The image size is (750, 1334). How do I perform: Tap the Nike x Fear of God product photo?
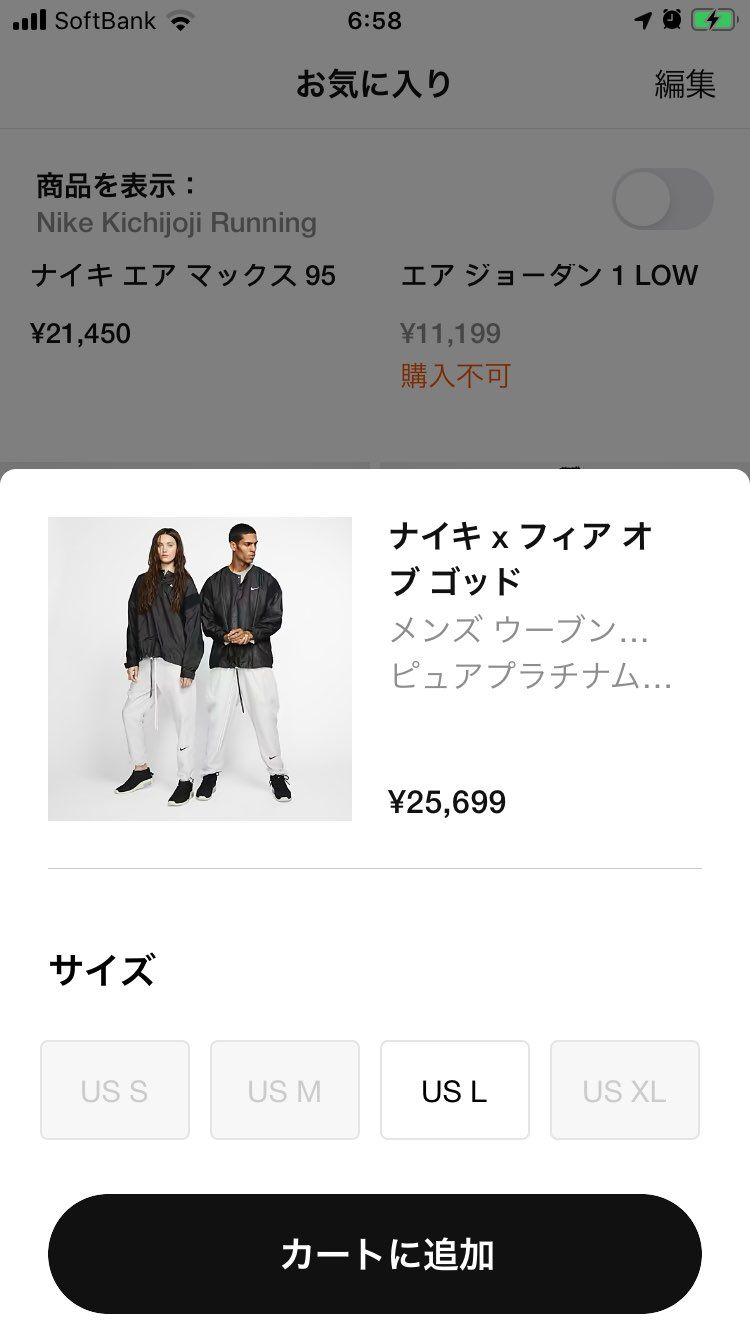coord(199,667)
